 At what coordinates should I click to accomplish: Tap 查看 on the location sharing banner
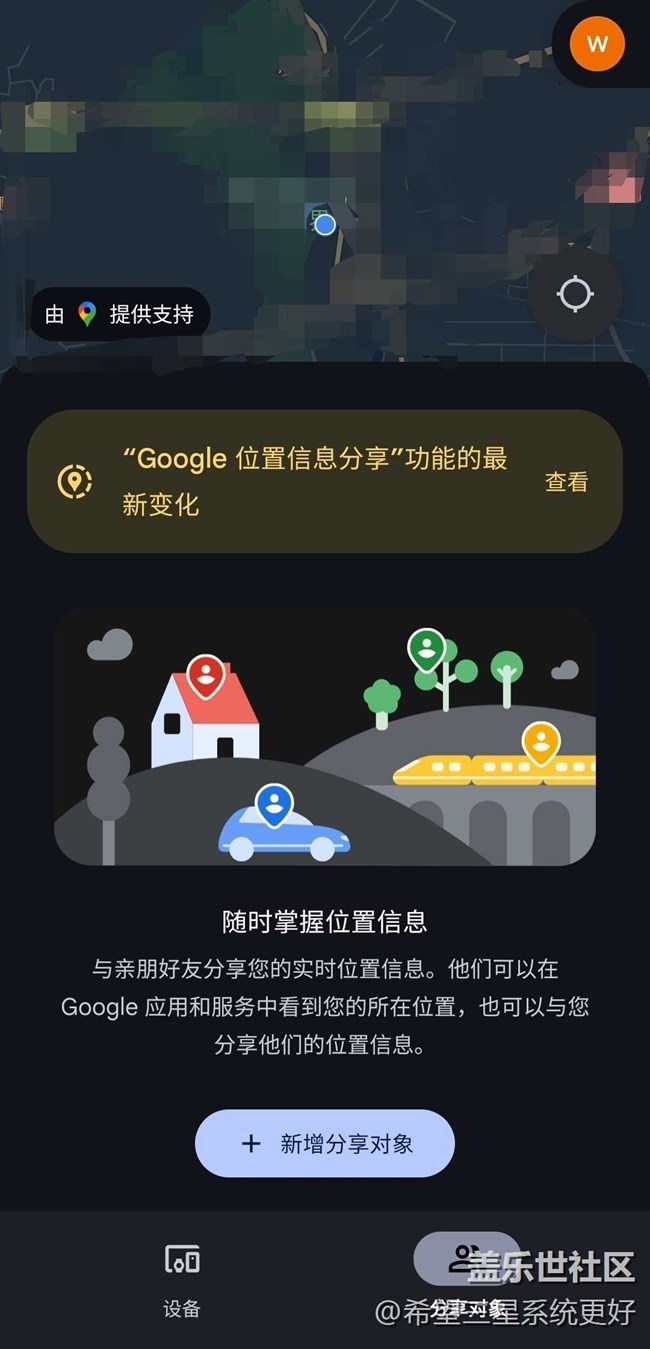(x=566, y=482)
